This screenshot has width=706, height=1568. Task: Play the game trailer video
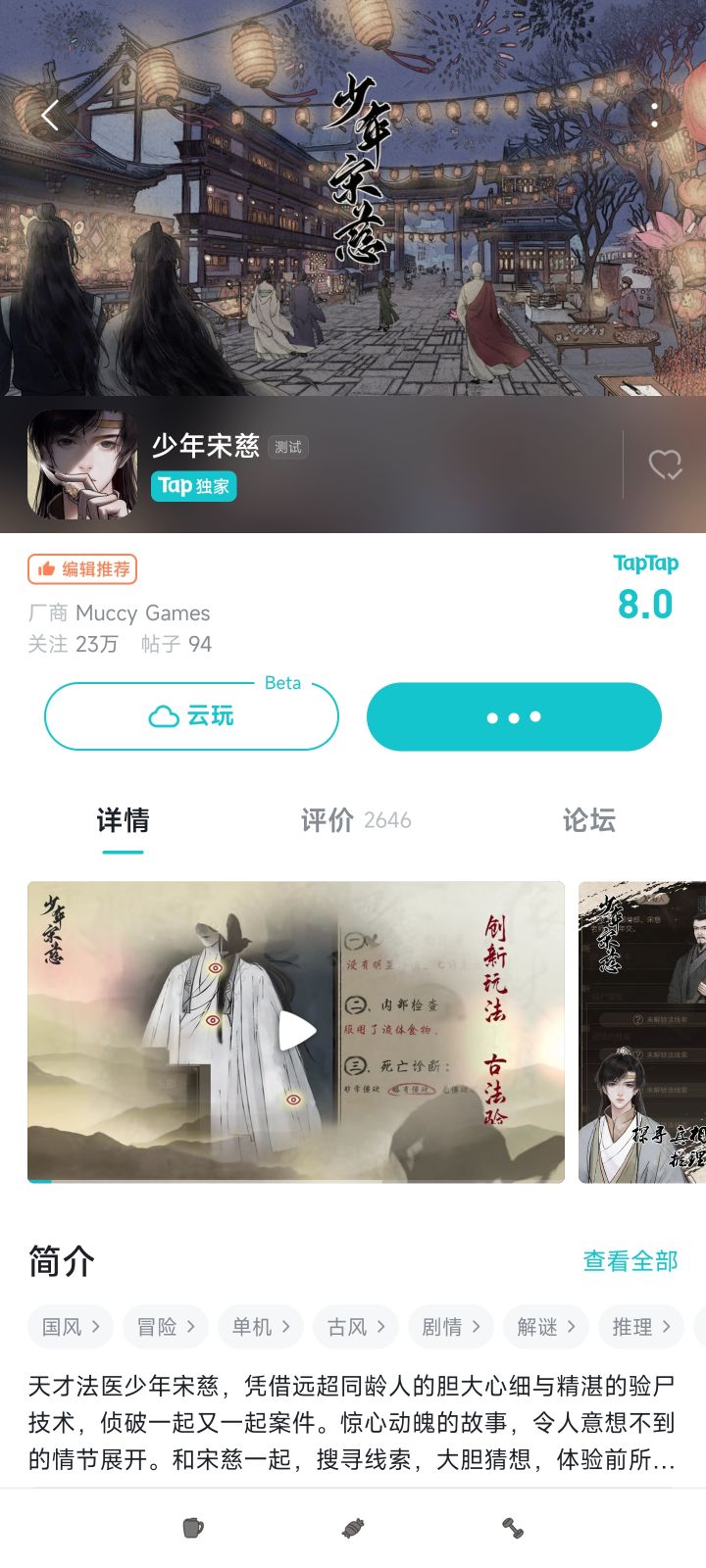coord(296,1031)
